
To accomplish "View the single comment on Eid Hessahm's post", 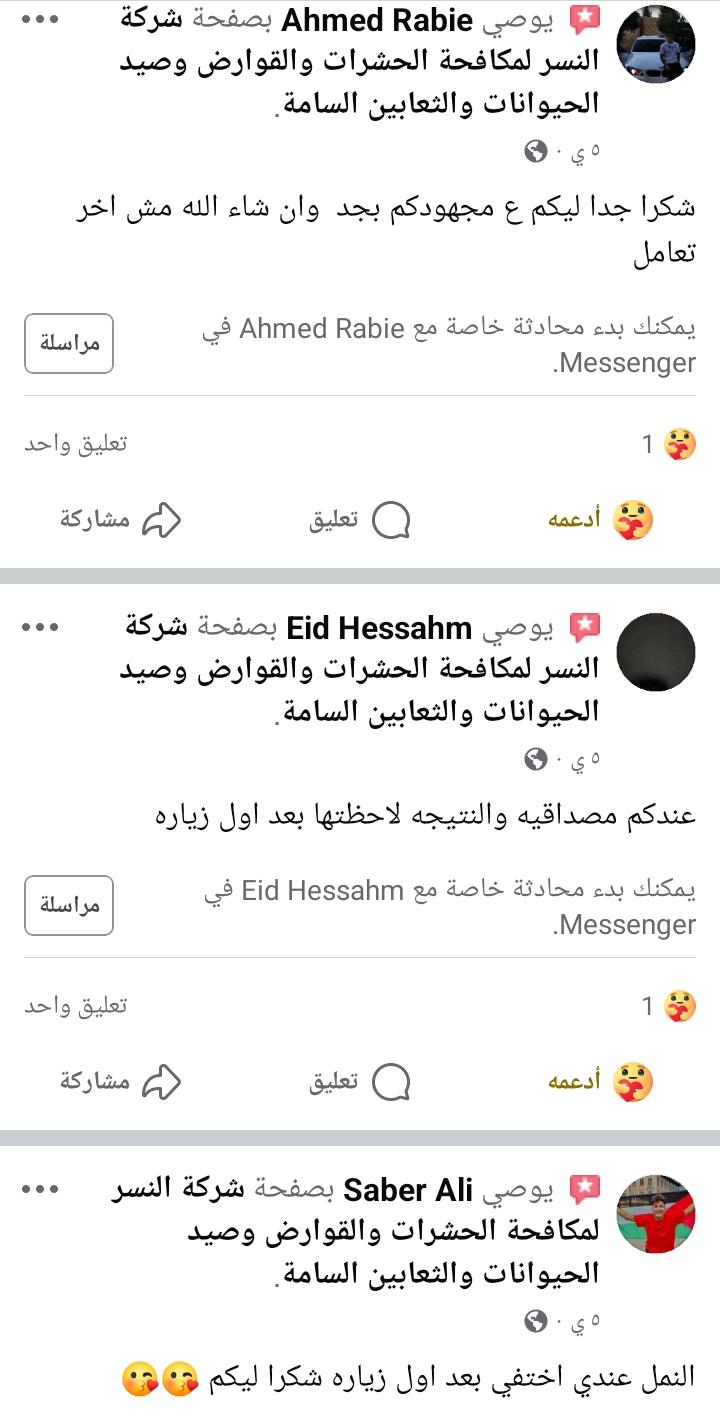I will (x=76, y=1006).
